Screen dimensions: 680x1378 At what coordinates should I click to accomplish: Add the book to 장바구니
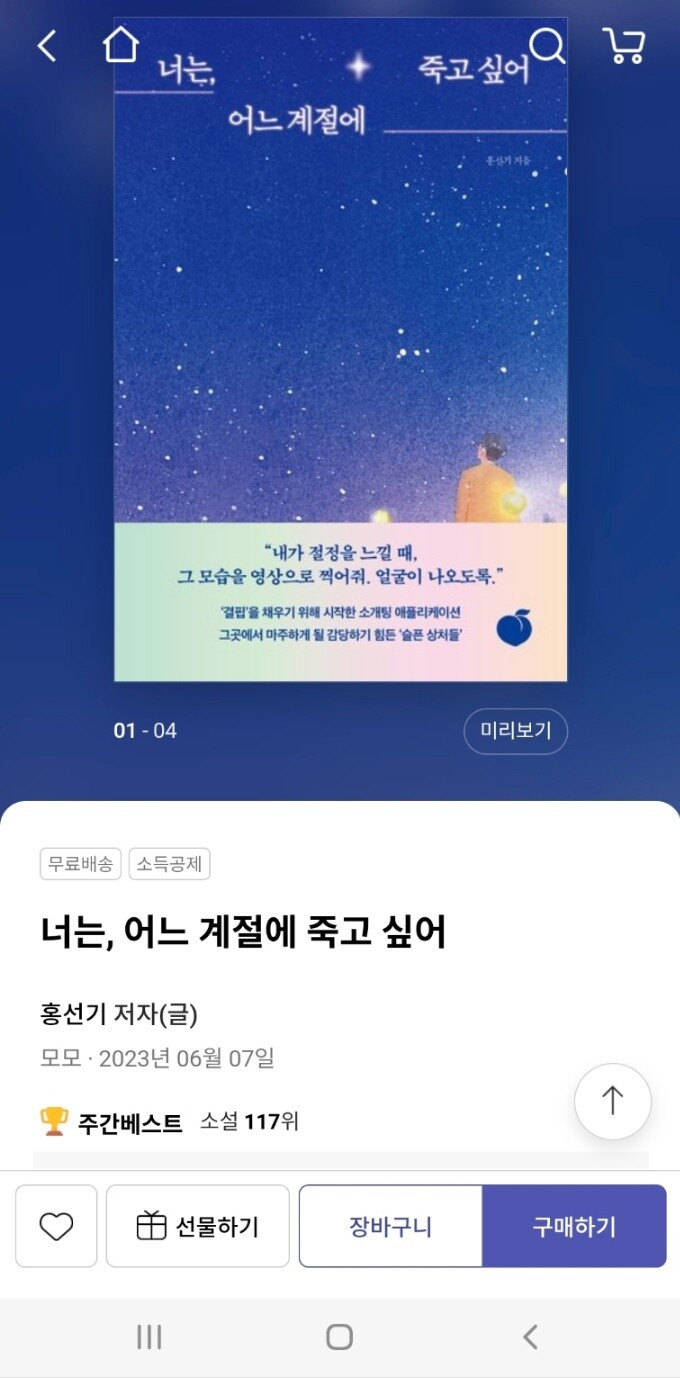click(391, 1226)
